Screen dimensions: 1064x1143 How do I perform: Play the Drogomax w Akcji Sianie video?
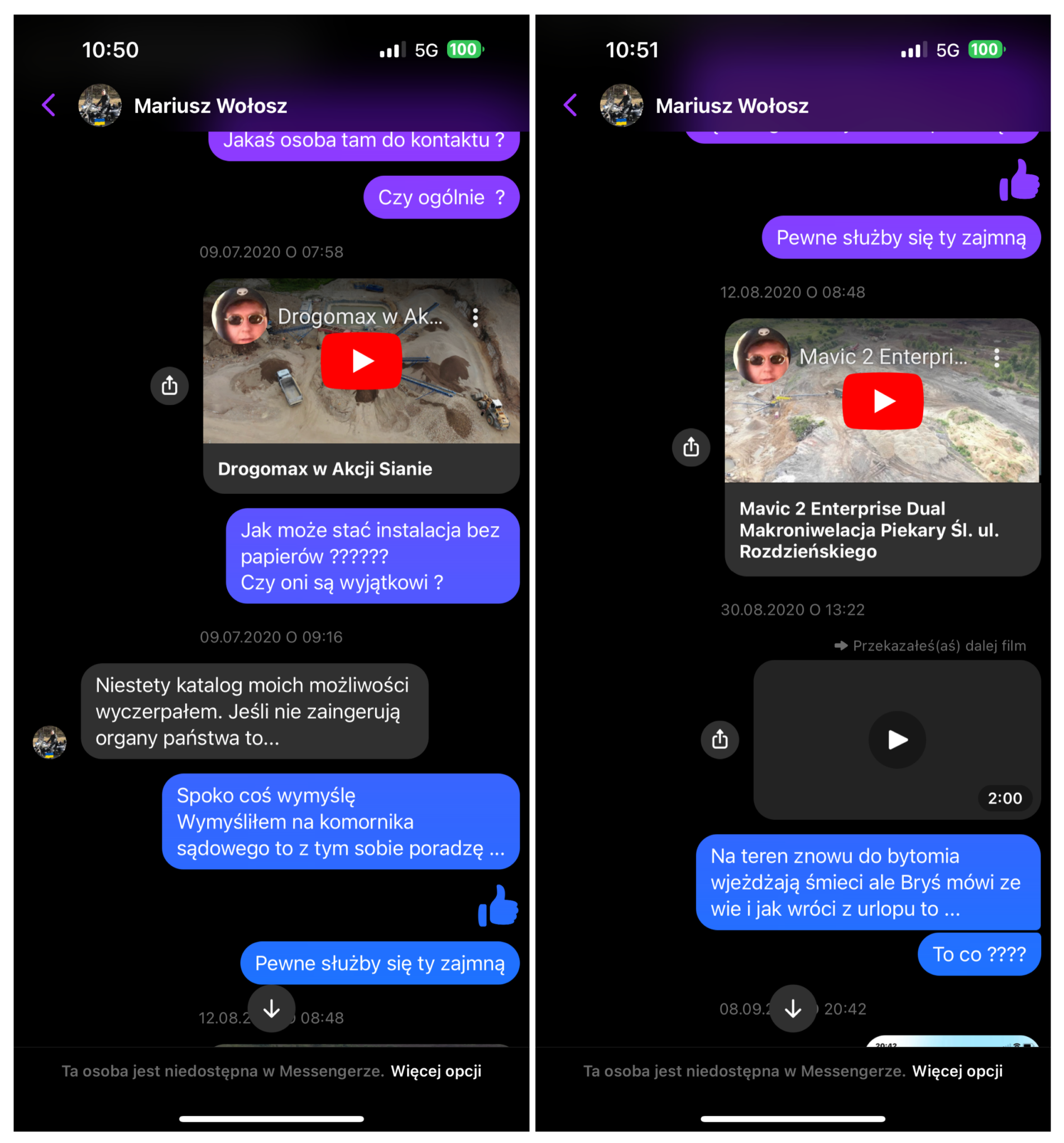[361, 361]
